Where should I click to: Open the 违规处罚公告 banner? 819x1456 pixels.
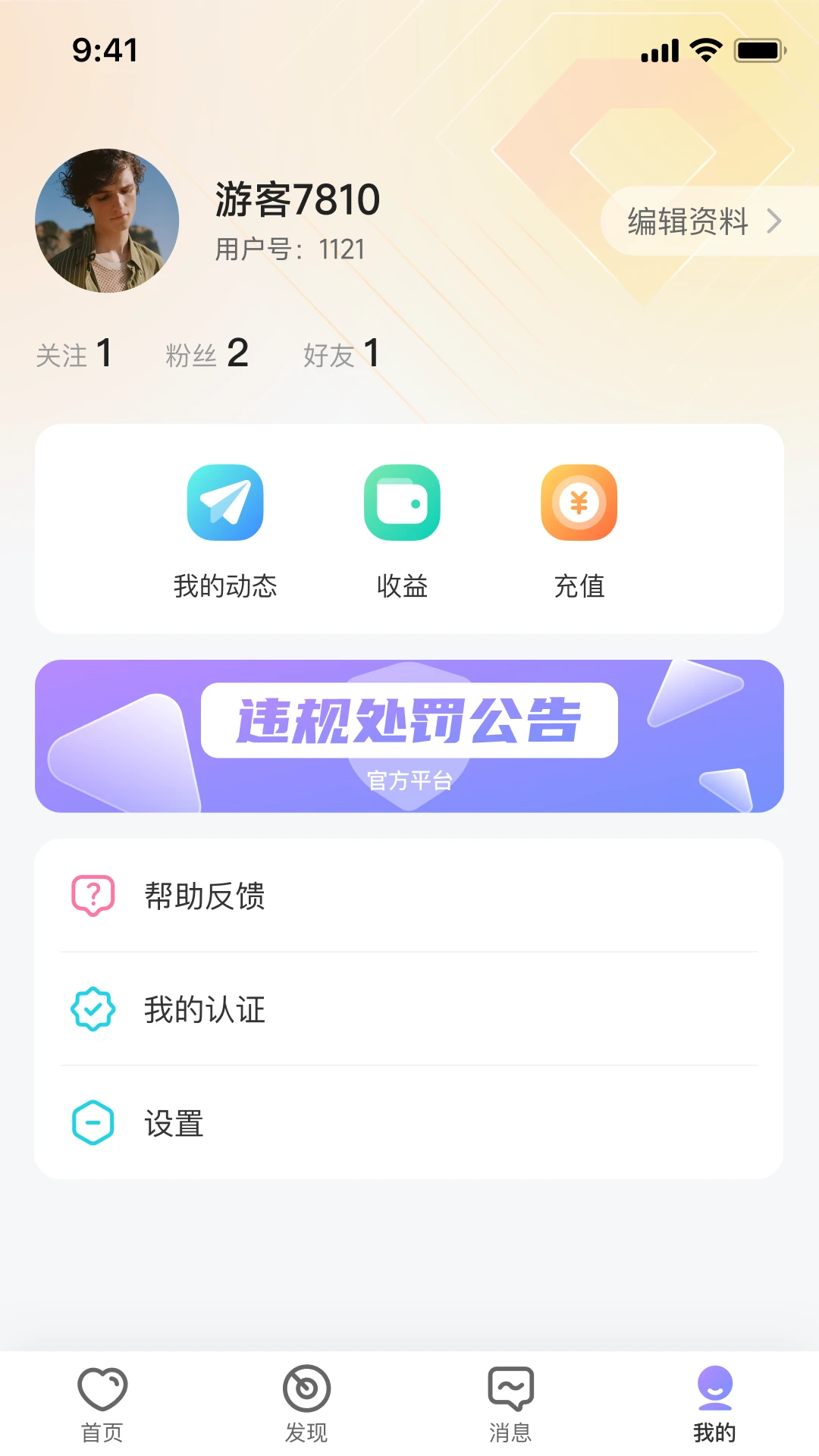(409, 736)
